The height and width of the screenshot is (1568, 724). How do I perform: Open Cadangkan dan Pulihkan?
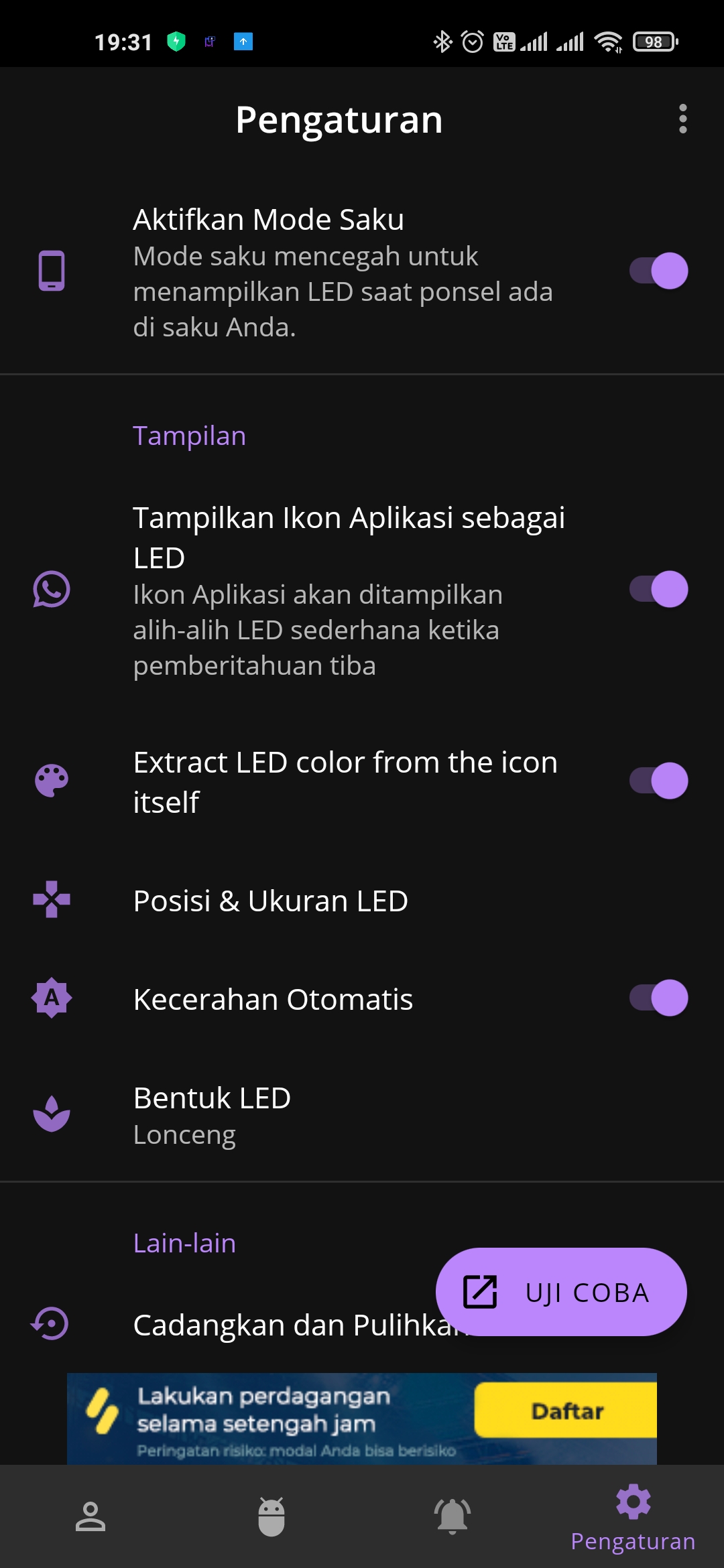coord(268,1325)
